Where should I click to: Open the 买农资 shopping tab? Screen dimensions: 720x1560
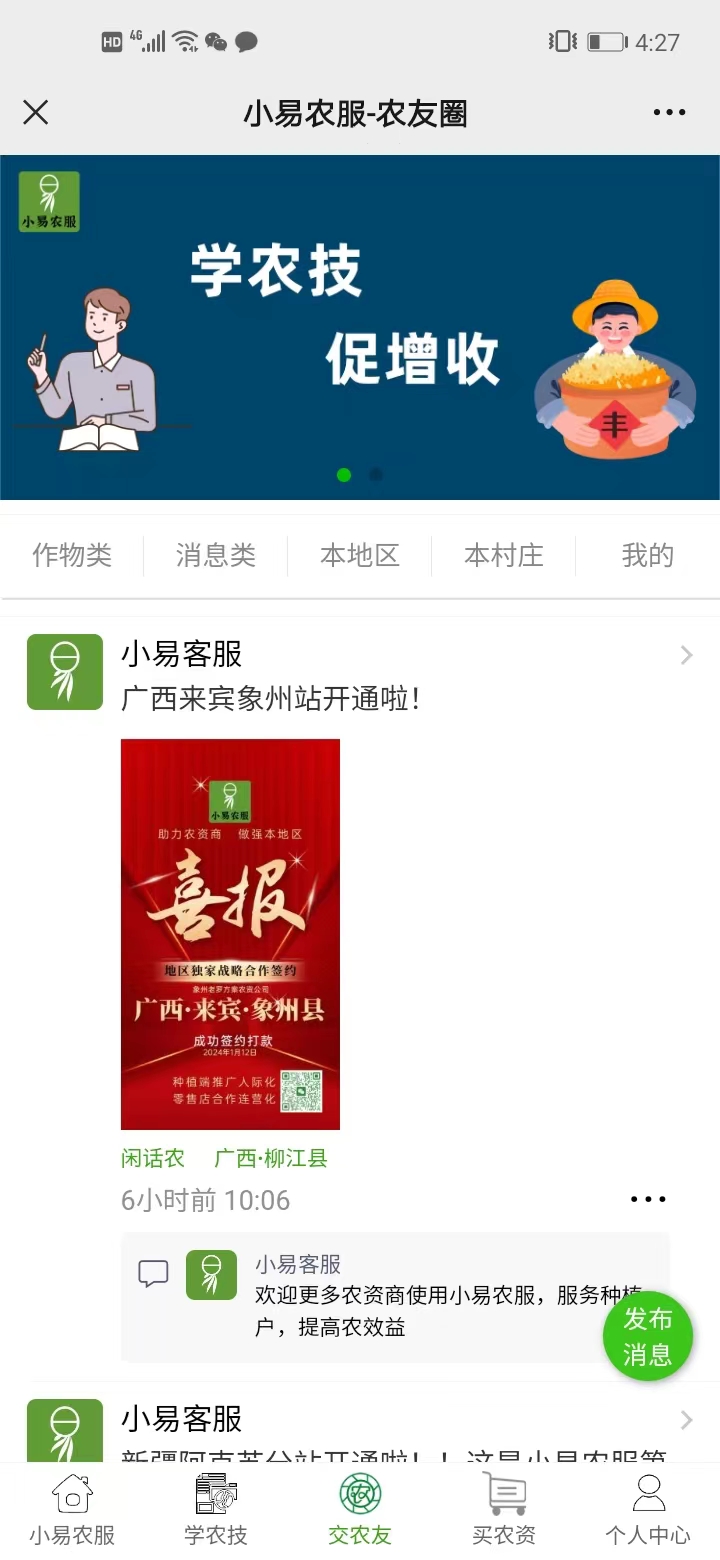tap(504, 1510)
